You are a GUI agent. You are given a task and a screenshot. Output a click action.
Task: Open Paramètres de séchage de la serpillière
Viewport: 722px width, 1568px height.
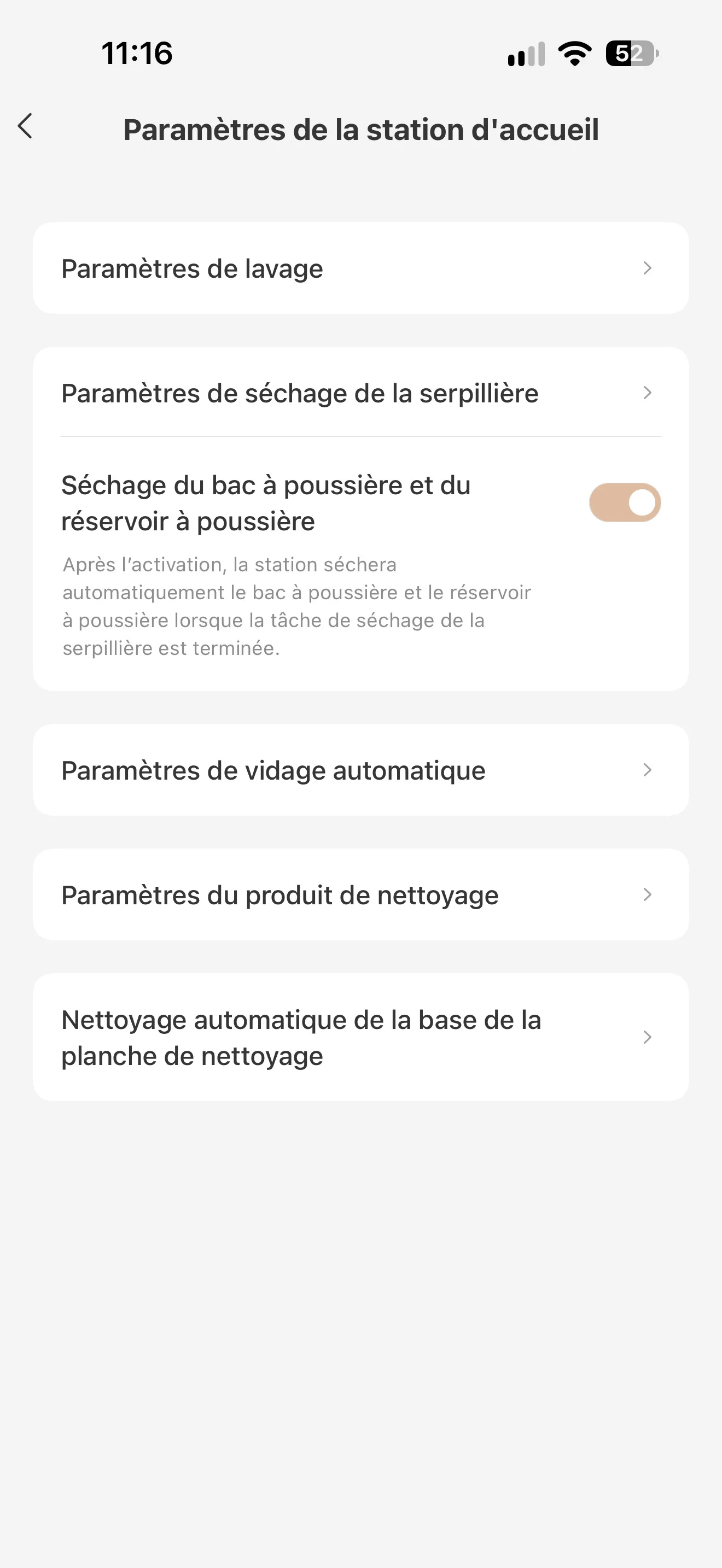pos(361,392)
